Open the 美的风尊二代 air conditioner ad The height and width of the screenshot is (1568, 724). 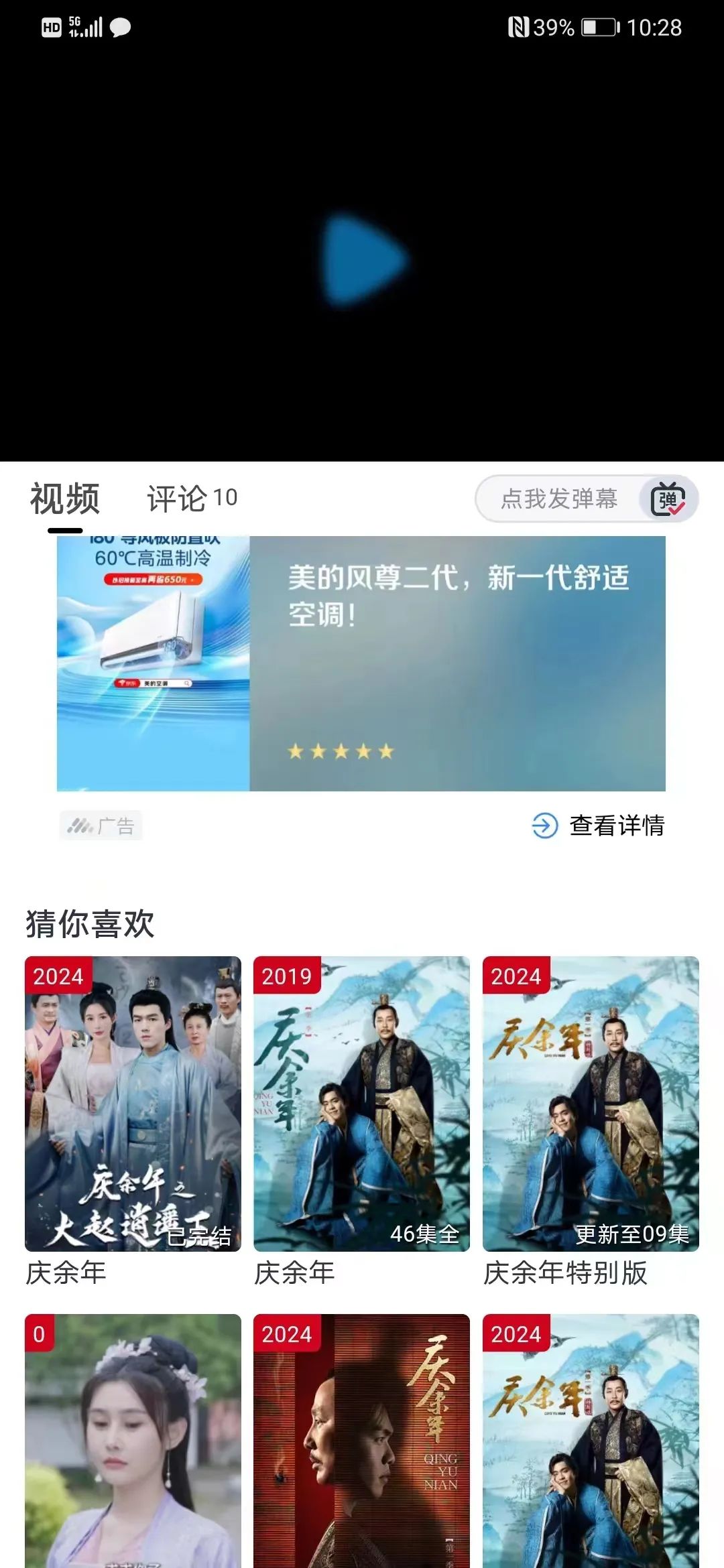coord(361,663)
